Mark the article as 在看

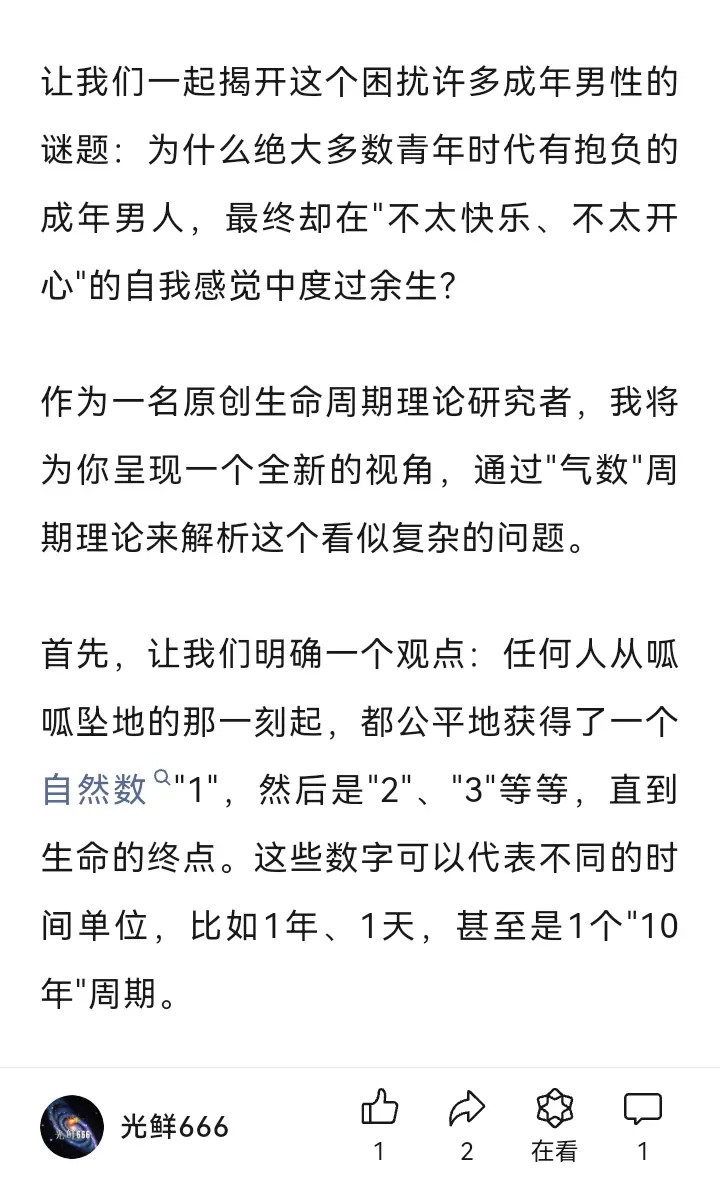pyautogui.click(x=554, y=1110)
